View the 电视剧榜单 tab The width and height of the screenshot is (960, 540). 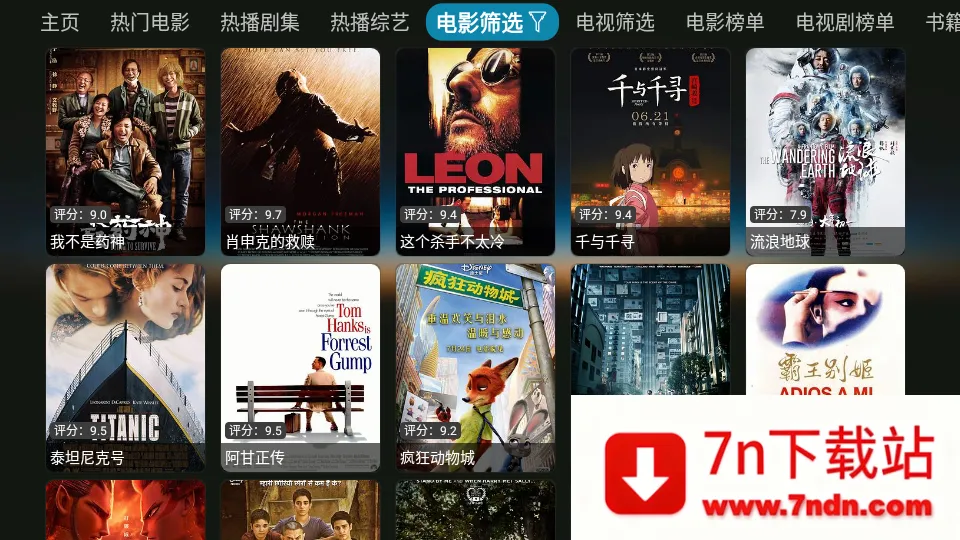845,22
